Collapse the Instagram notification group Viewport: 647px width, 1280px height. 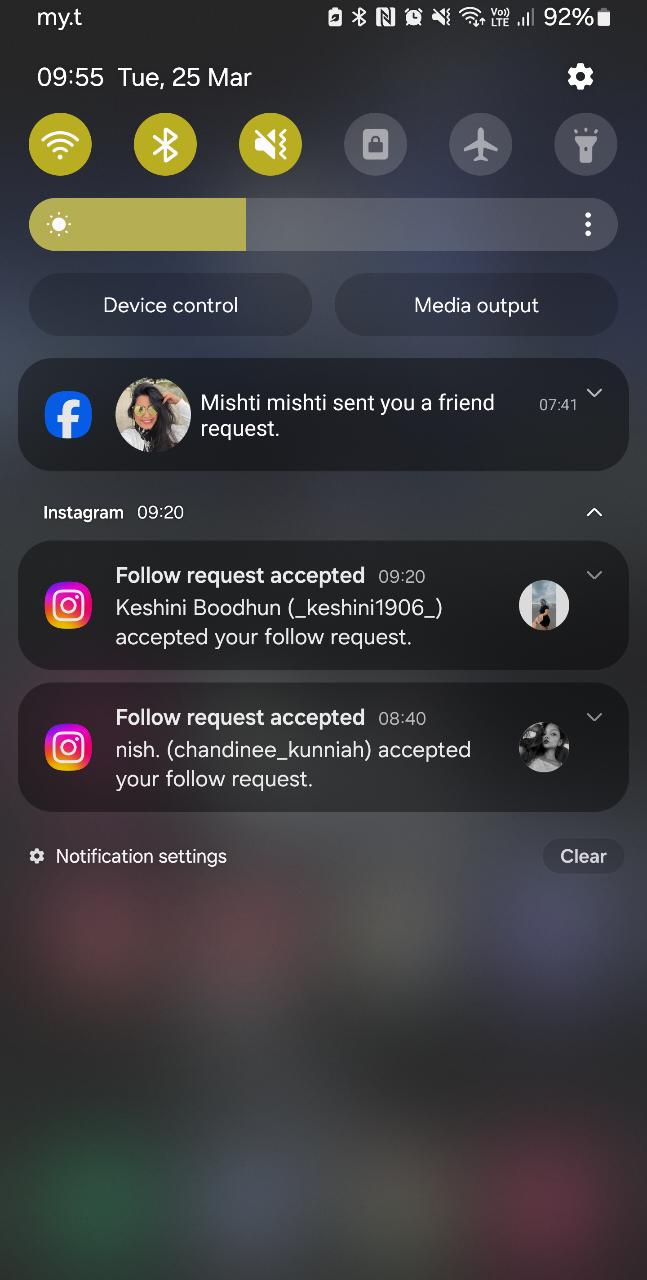point(594,512)
